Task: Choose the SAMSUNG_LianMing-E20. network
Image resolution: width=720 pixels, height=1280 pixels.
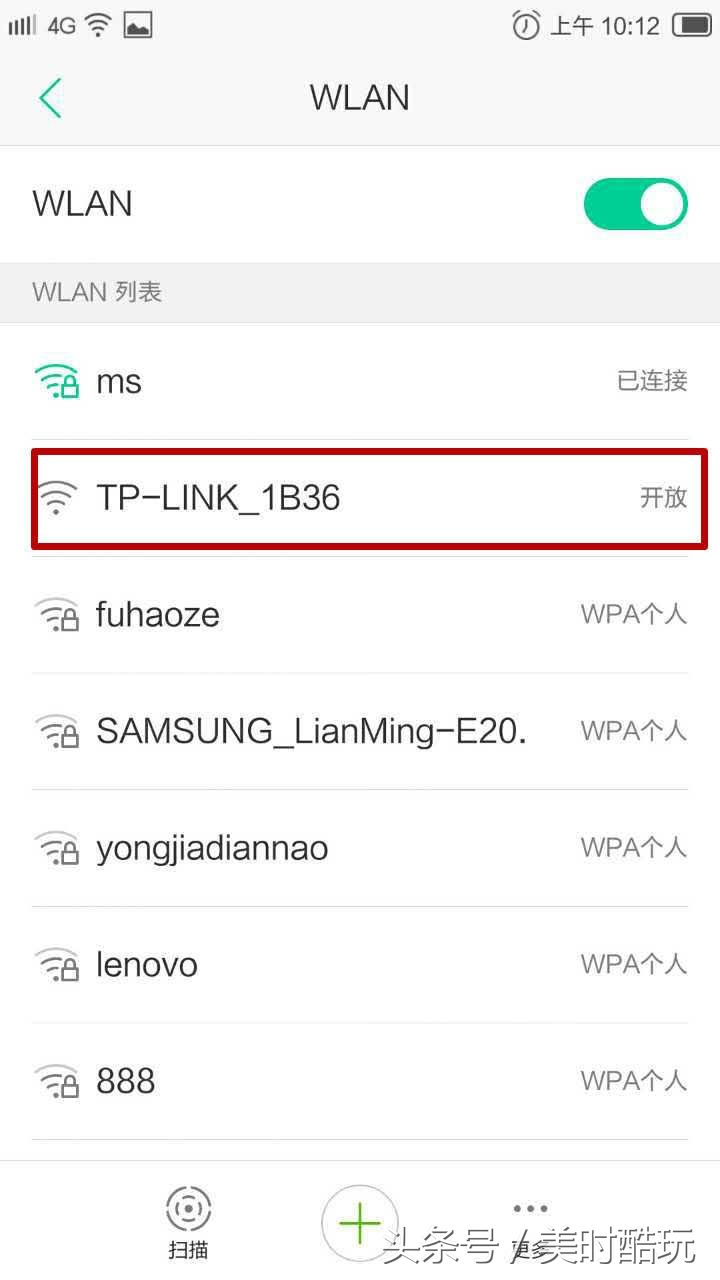Action: 360,731
